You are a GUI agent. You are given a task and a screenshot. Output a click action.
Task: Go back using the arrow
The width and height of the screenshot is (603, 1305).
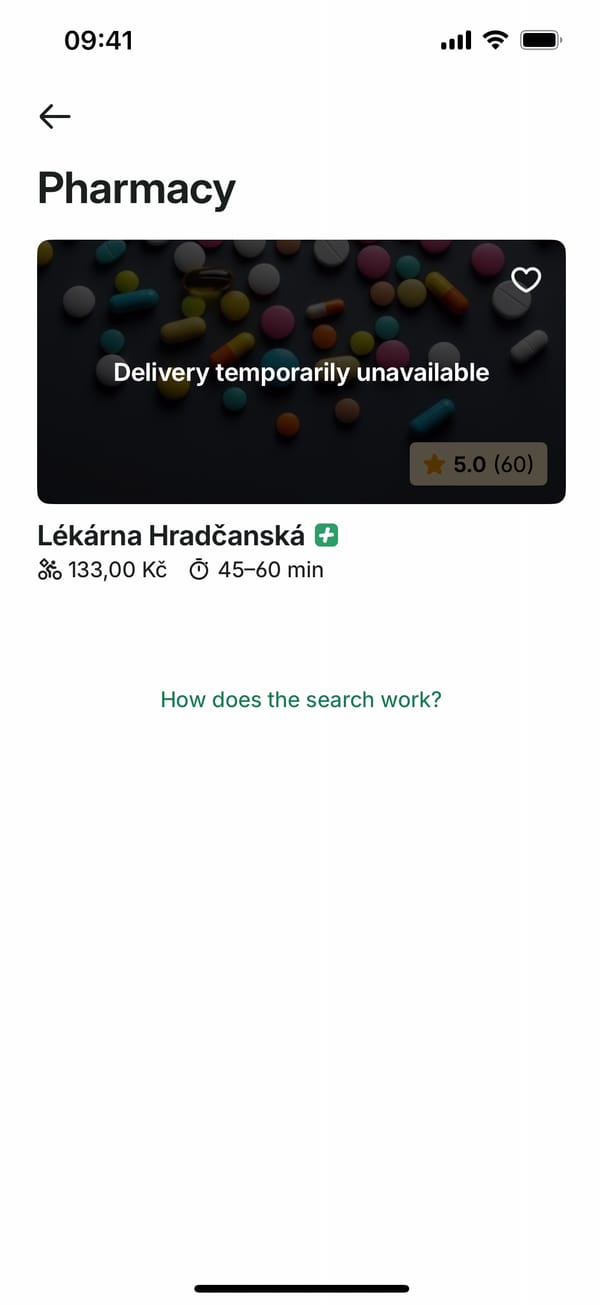point(55,117)
